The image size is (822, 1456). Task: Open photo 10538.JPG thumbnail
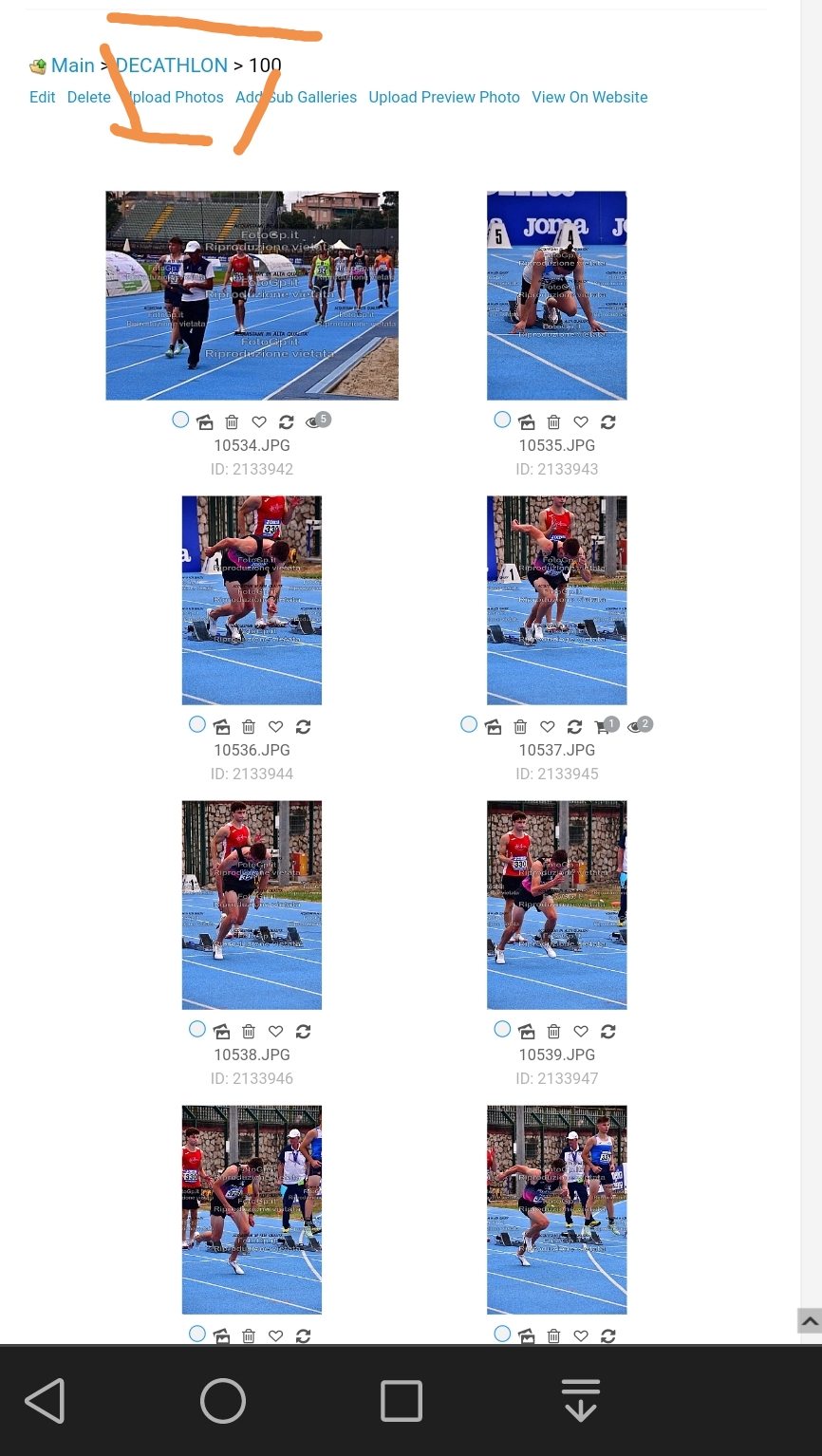point(252,905)
